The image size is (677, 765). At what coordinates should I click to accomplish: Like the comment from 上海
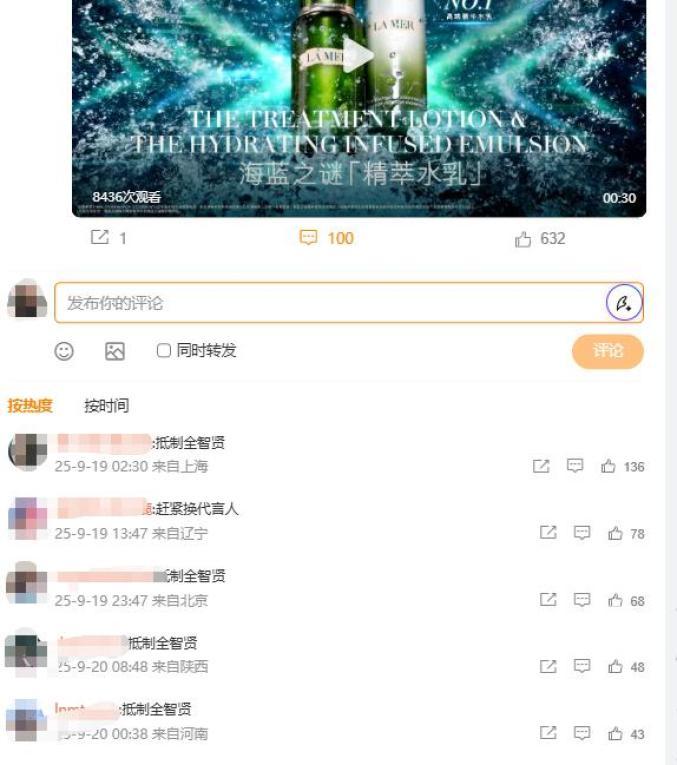(608, 467)
